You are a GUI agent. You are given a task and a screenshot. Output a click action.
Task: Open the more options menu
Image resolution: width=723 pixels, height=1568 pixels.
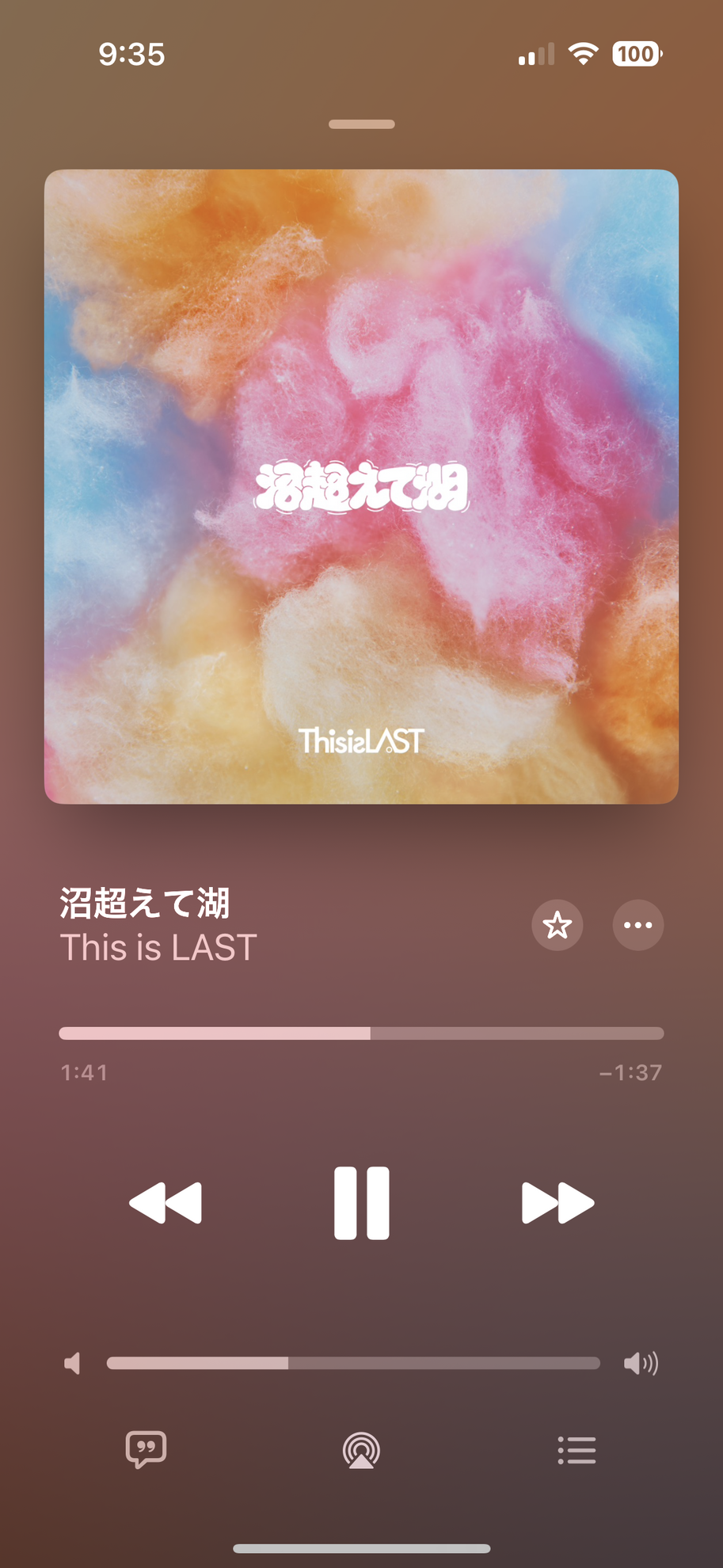pyautogui.click(x=638, y=925)
